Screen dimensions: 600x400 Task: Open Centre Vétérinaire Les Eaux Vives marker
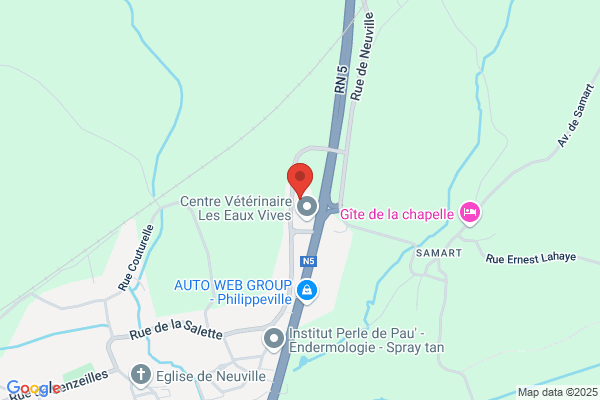[307, 207]
